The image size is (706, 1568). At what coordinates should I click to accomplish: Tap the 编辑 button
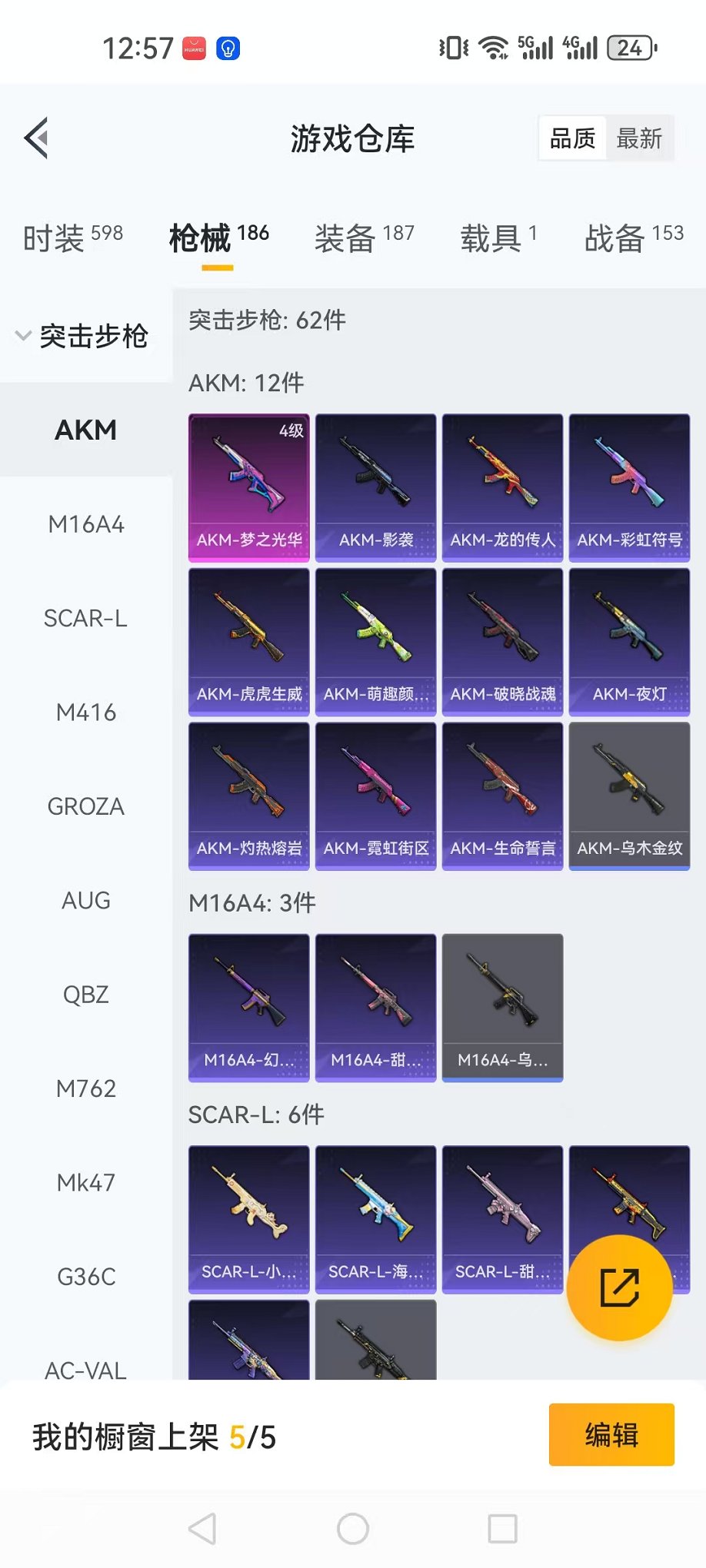pos(611,1435)
